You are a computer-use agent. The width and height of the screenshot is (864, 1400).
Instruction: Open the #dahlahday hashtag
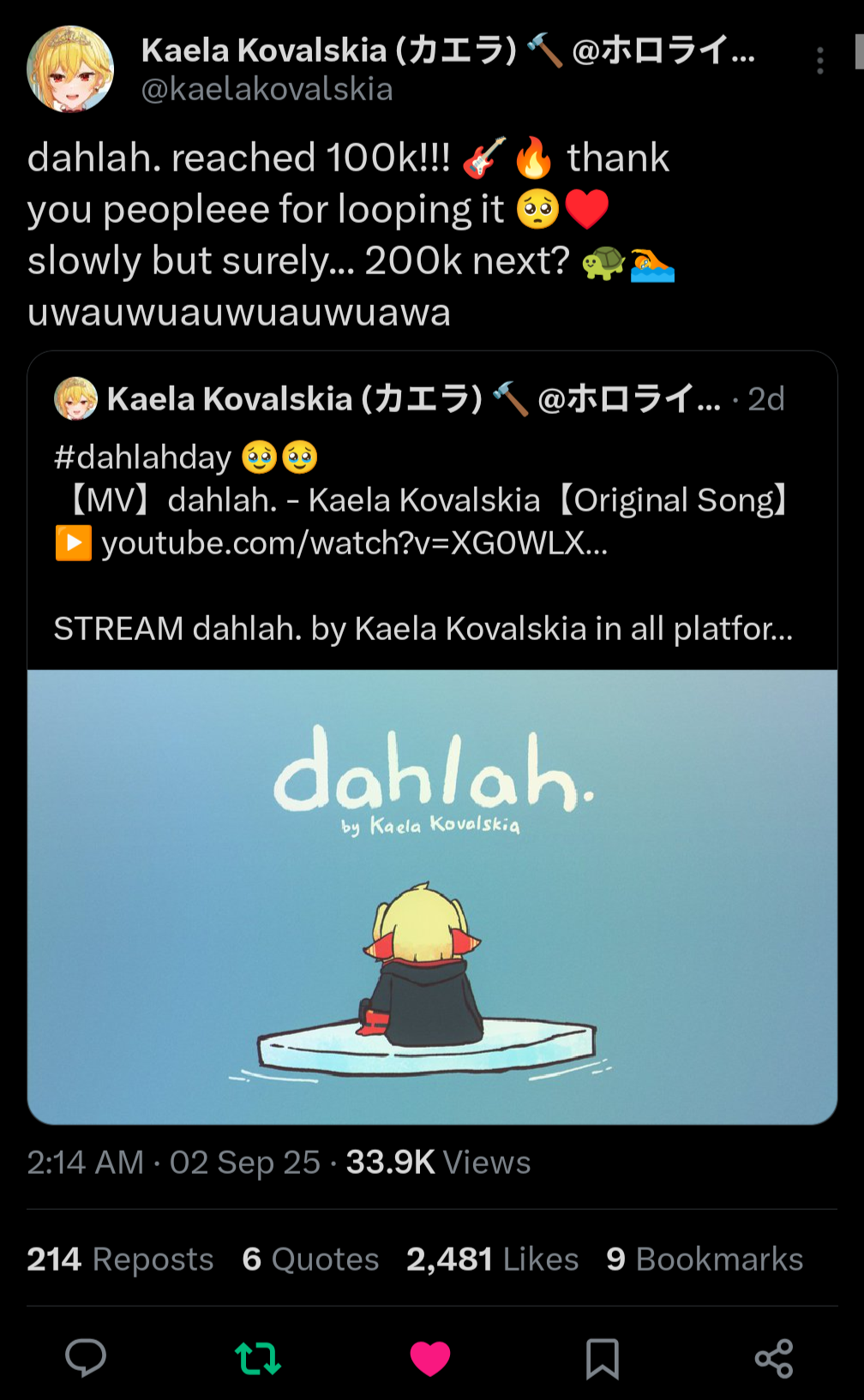pos(142,458)
